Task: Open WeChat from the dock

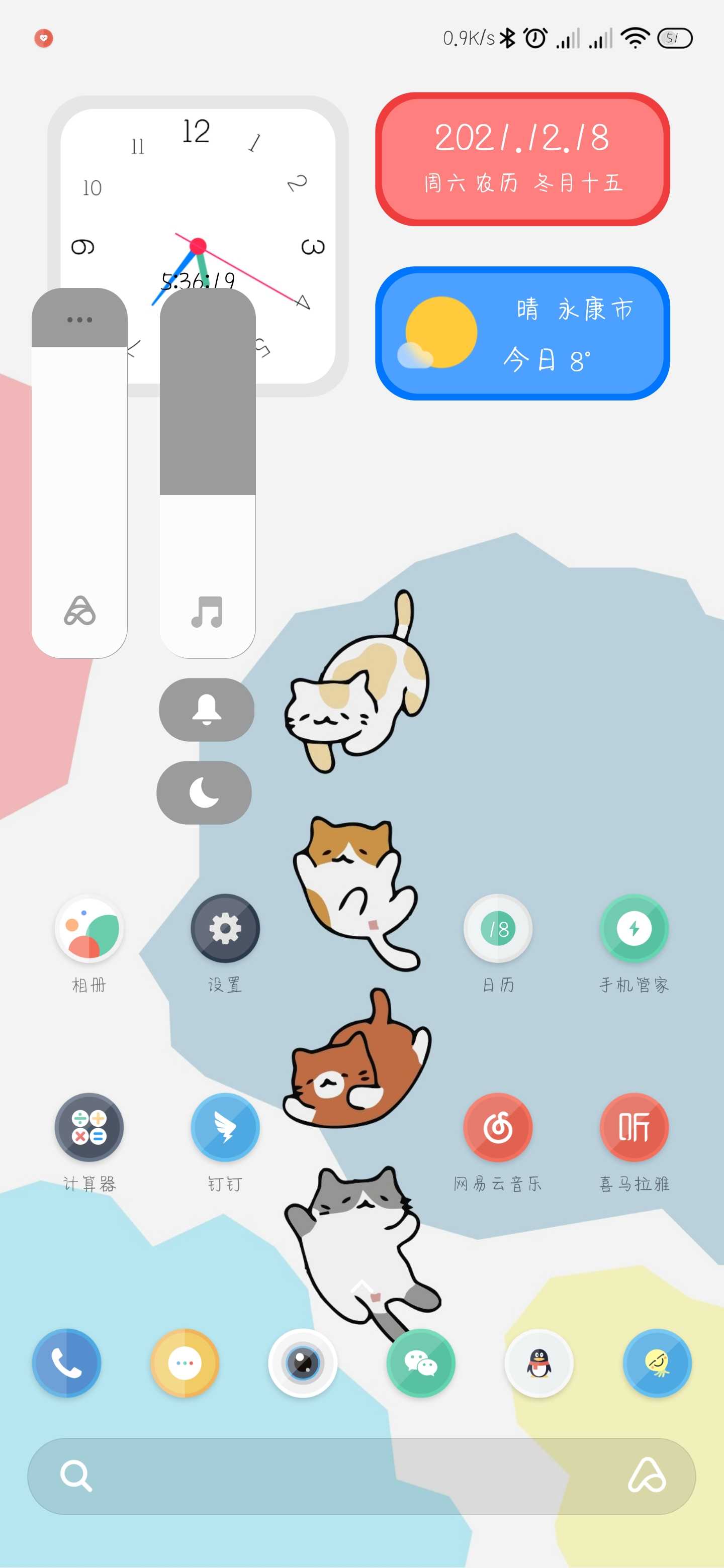Action: coord(420,1363)
